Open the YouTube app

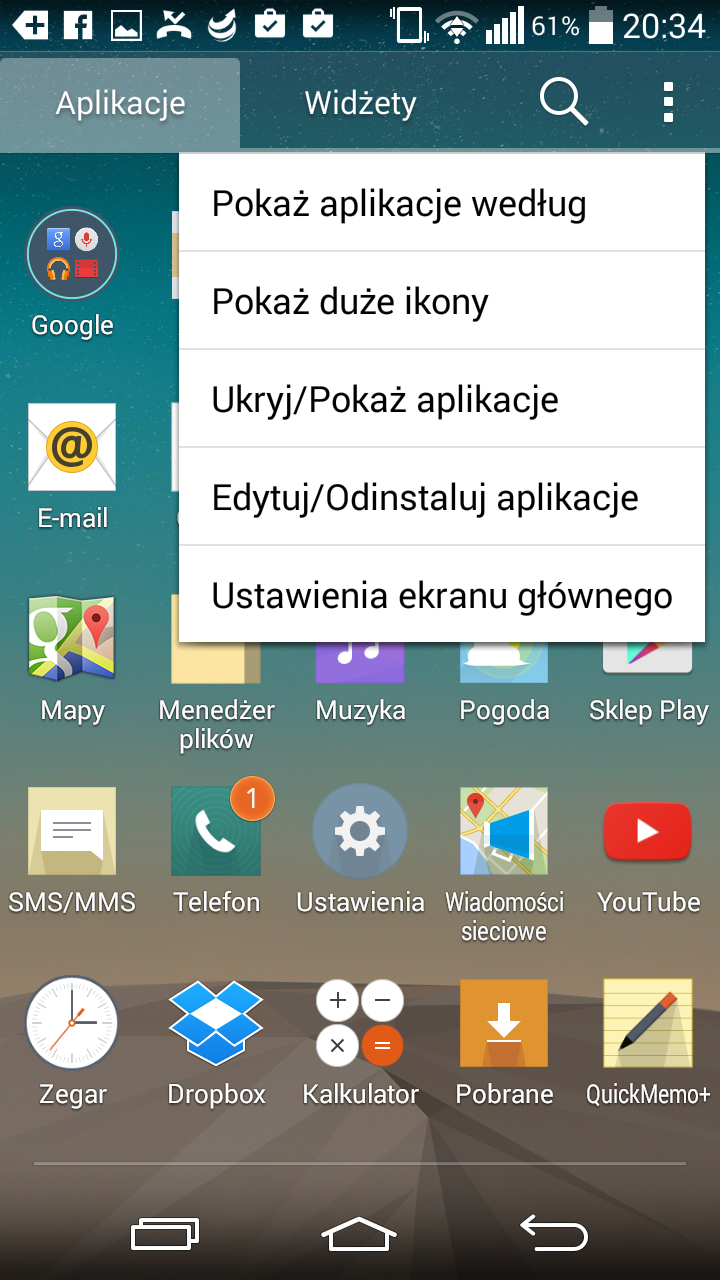tap(648, 831)
